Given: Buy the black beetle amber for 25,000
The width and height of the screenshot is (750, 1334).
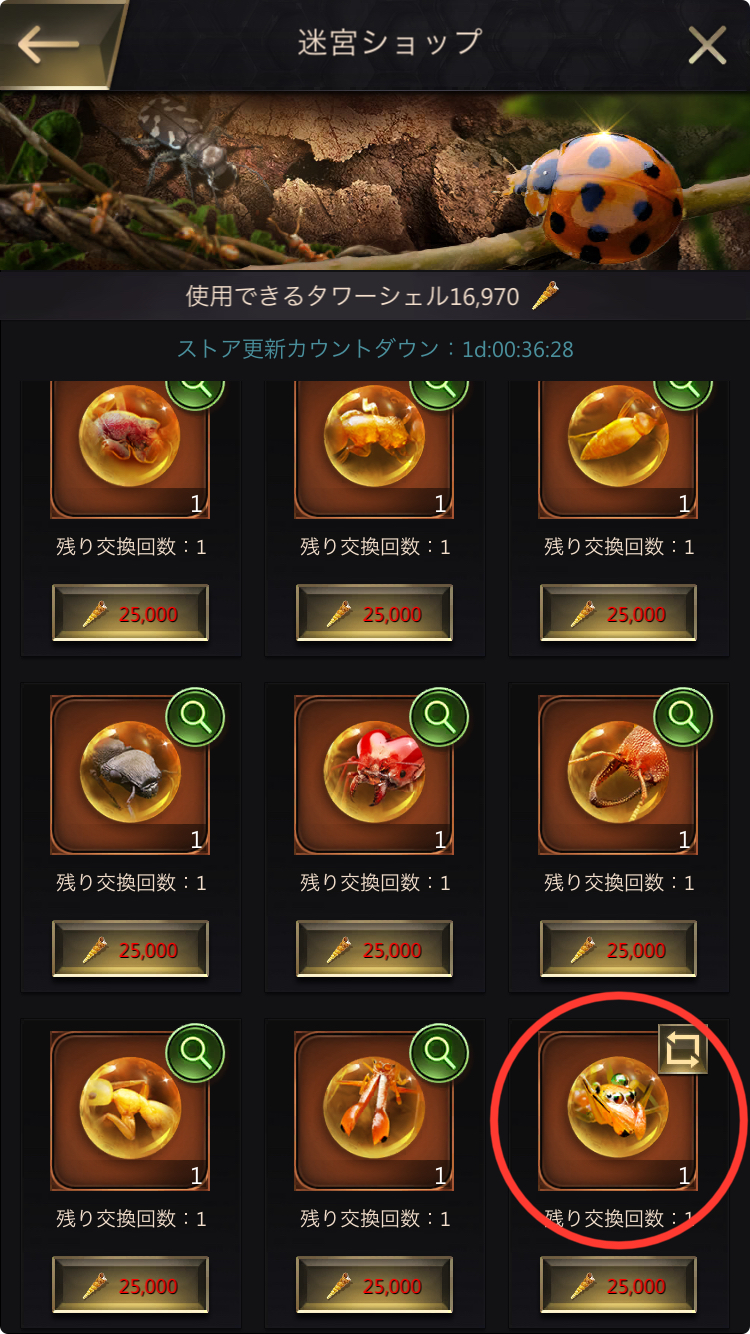Looking at the screenshot, I should (x=130, y=949).
